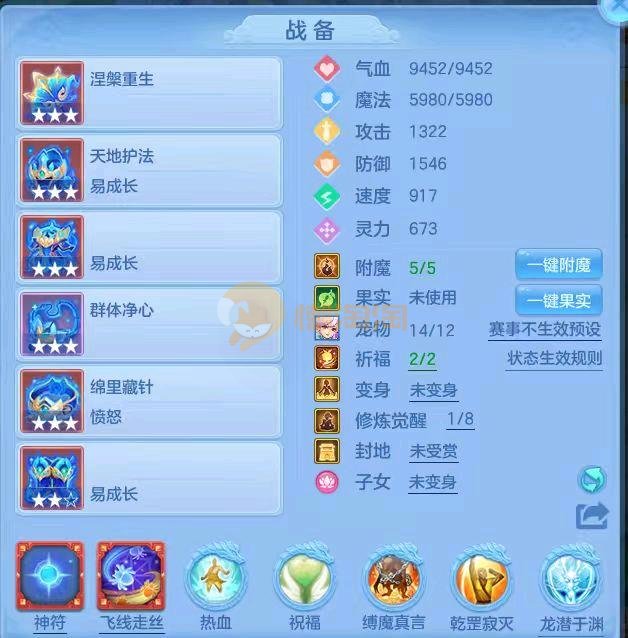The width and height of the screenshot is (628, 638).
Task: Share this 战备 panel
Action: 592,515
